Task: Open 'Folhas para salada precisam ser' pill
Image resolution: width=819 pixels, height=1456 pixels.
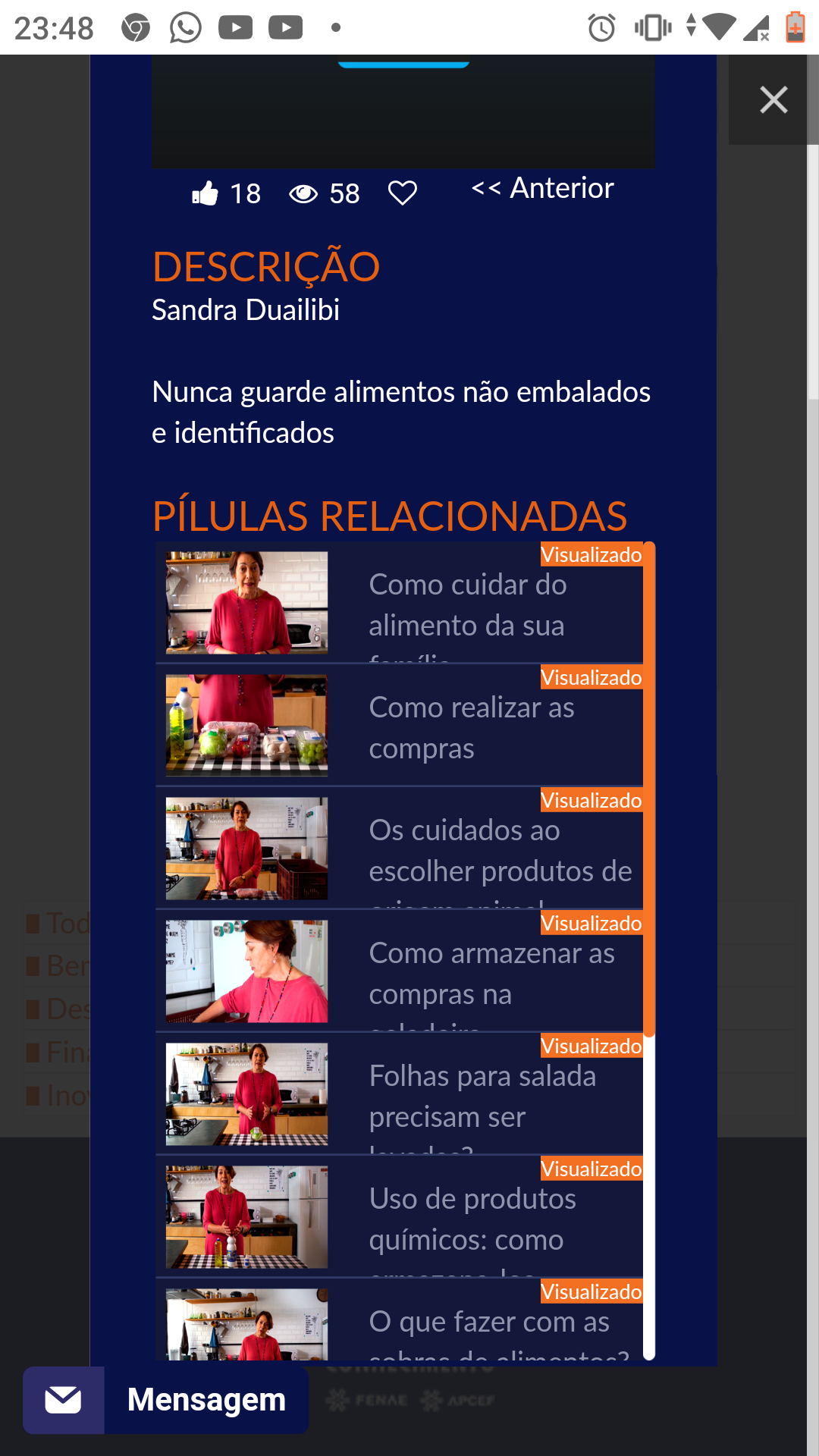Action: point(399,1094)
